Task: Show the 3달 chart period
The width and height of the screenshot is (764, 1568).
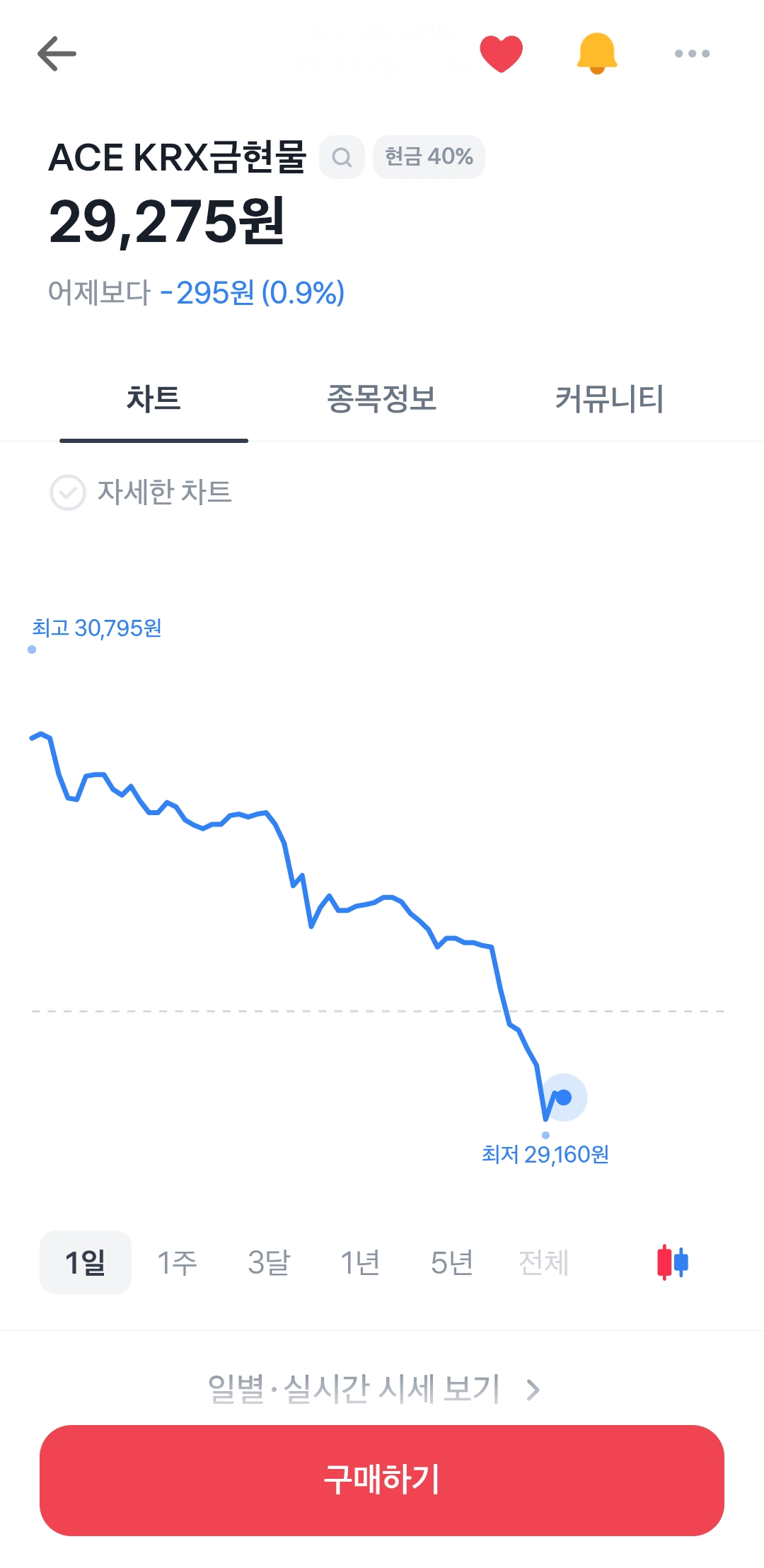Action: pyautogui.click(x=269, y=1262)
